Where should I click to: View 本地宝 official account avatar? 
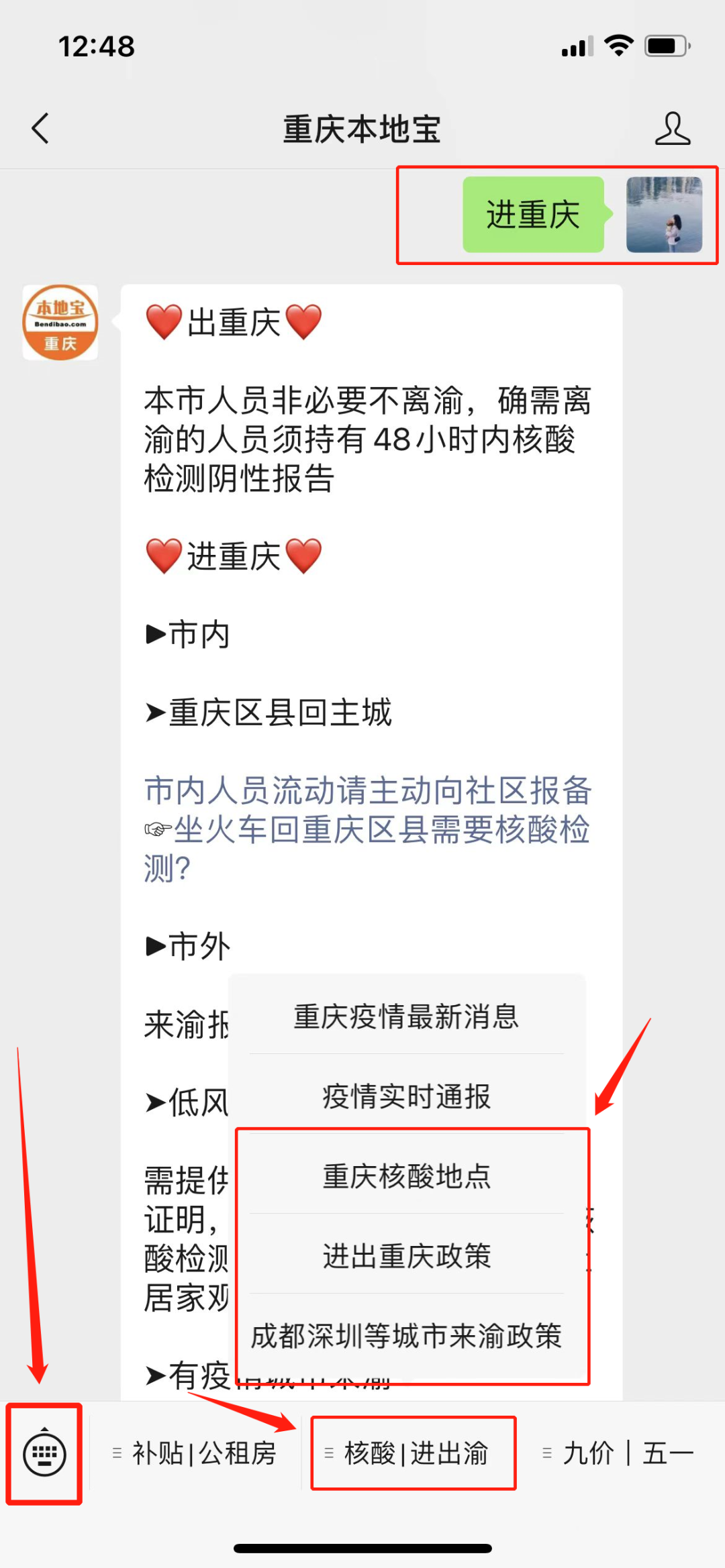click(x=60, y=323)
